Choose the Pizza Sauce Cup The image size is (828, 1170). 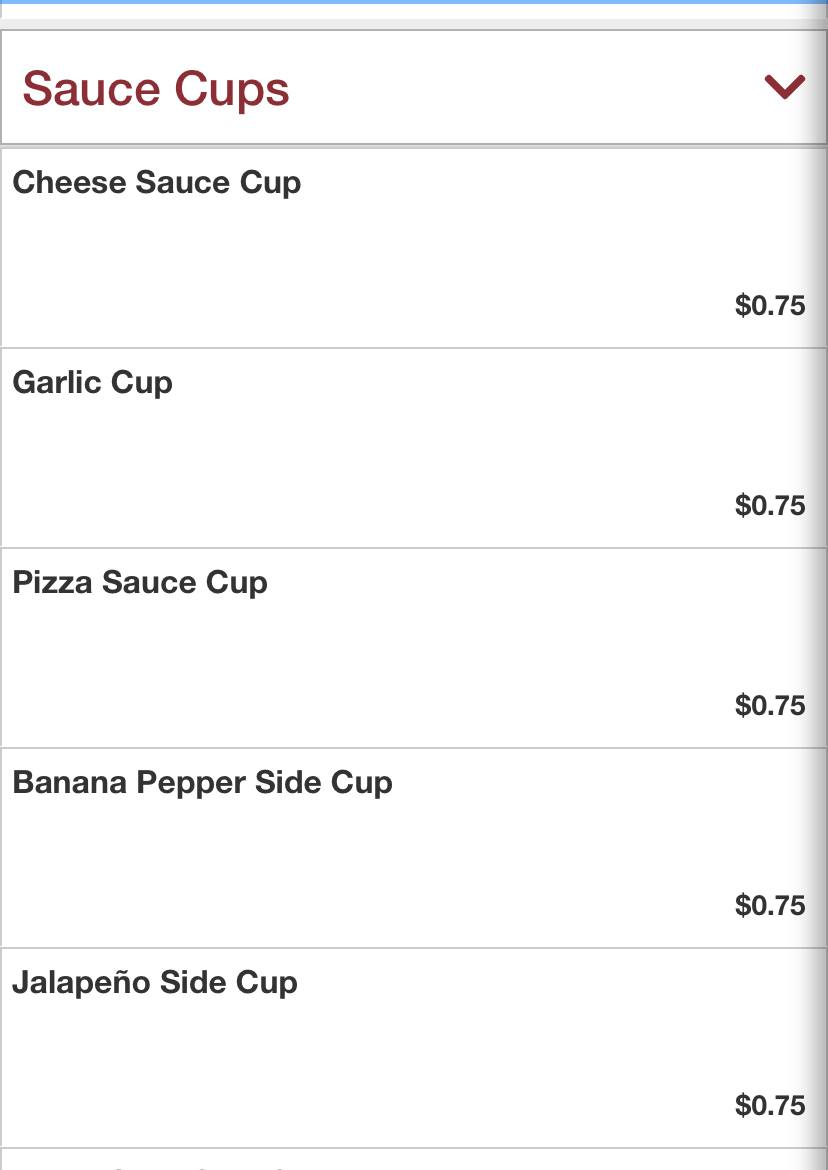[412, 647]
